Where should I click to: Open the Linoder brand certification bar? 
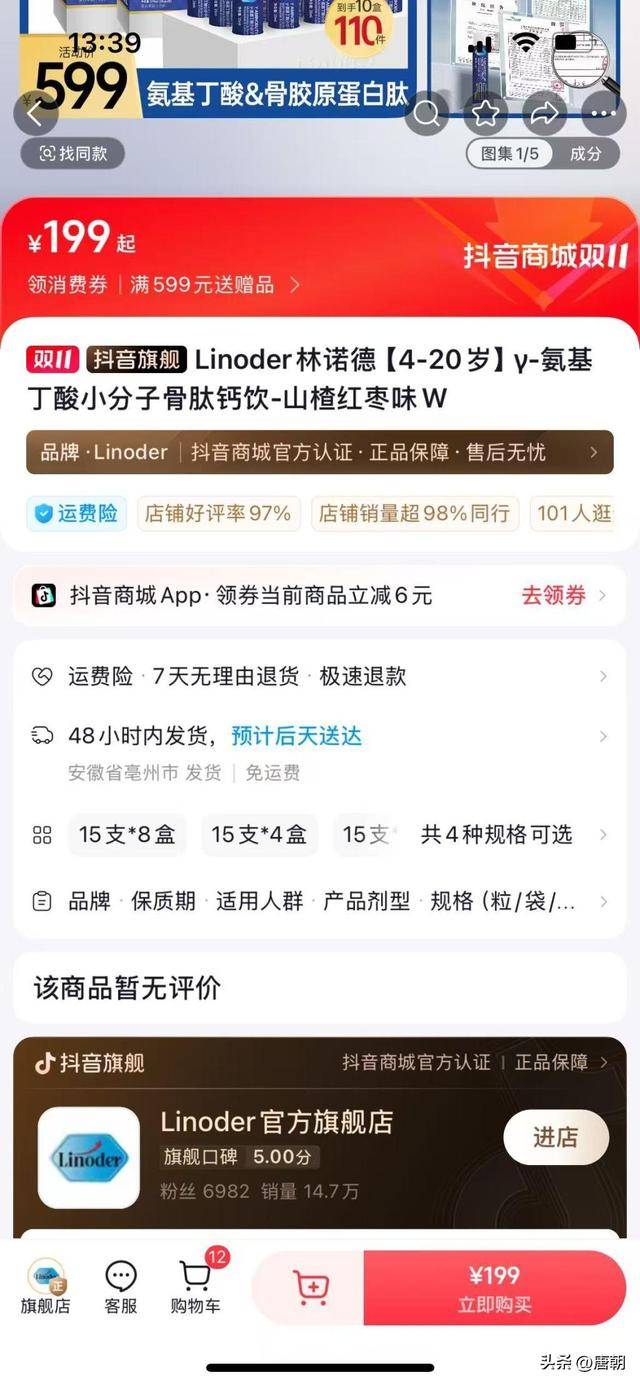[x=320, y=452]
